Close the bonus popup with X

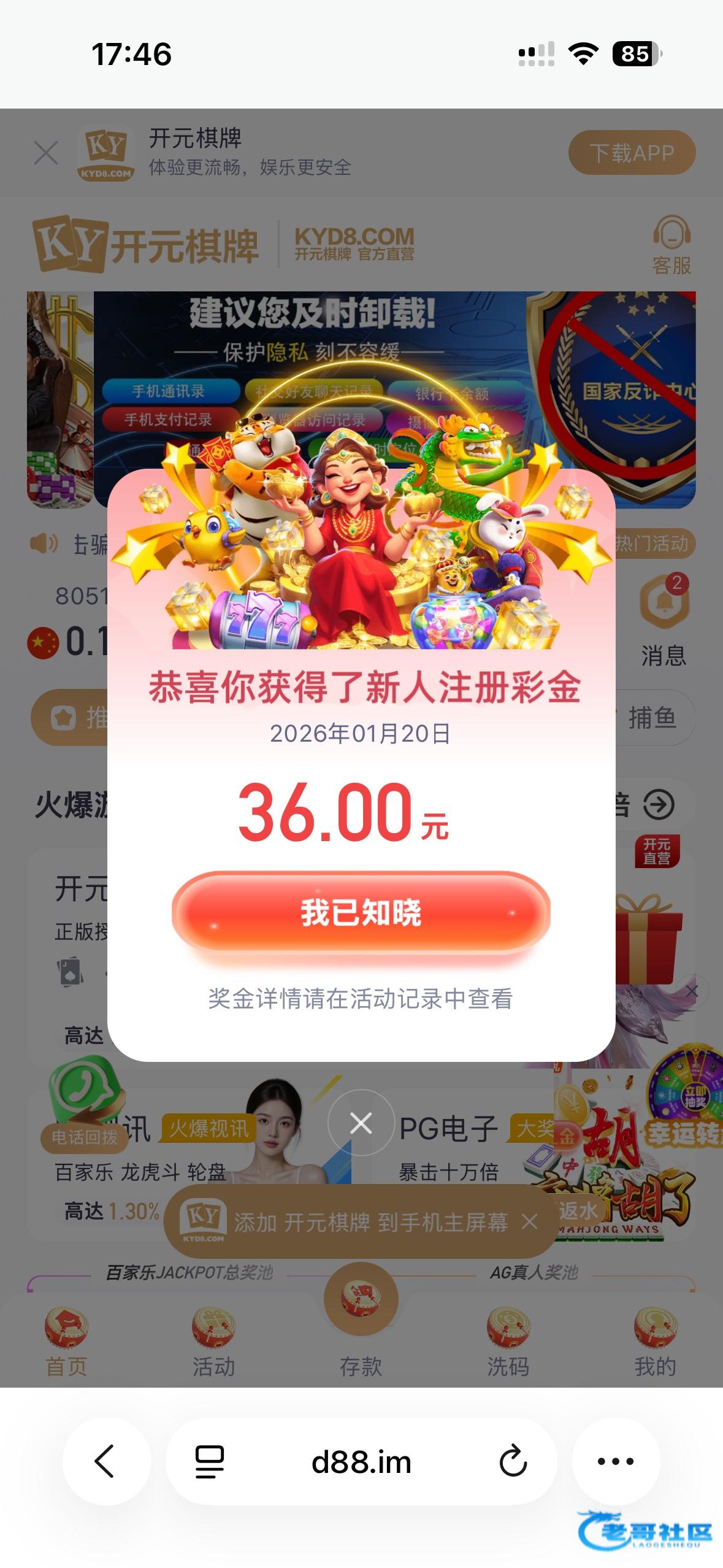point(361,1123)
